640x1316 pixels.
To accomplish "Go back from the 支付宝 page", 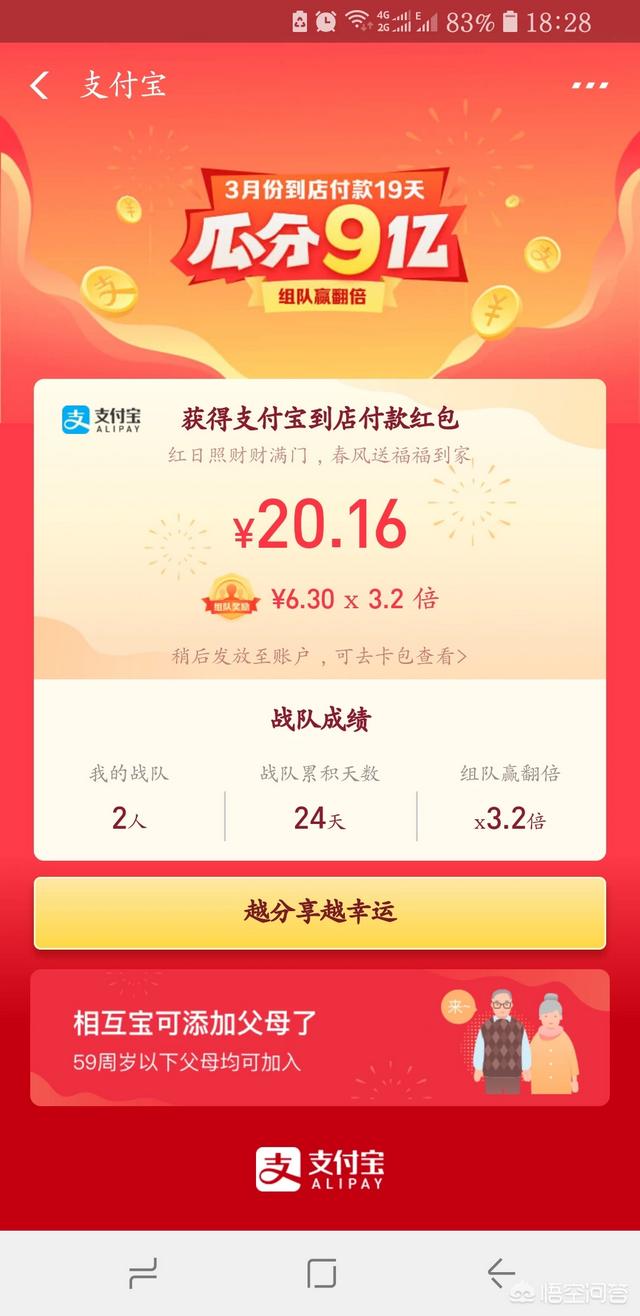I will 39,86.
